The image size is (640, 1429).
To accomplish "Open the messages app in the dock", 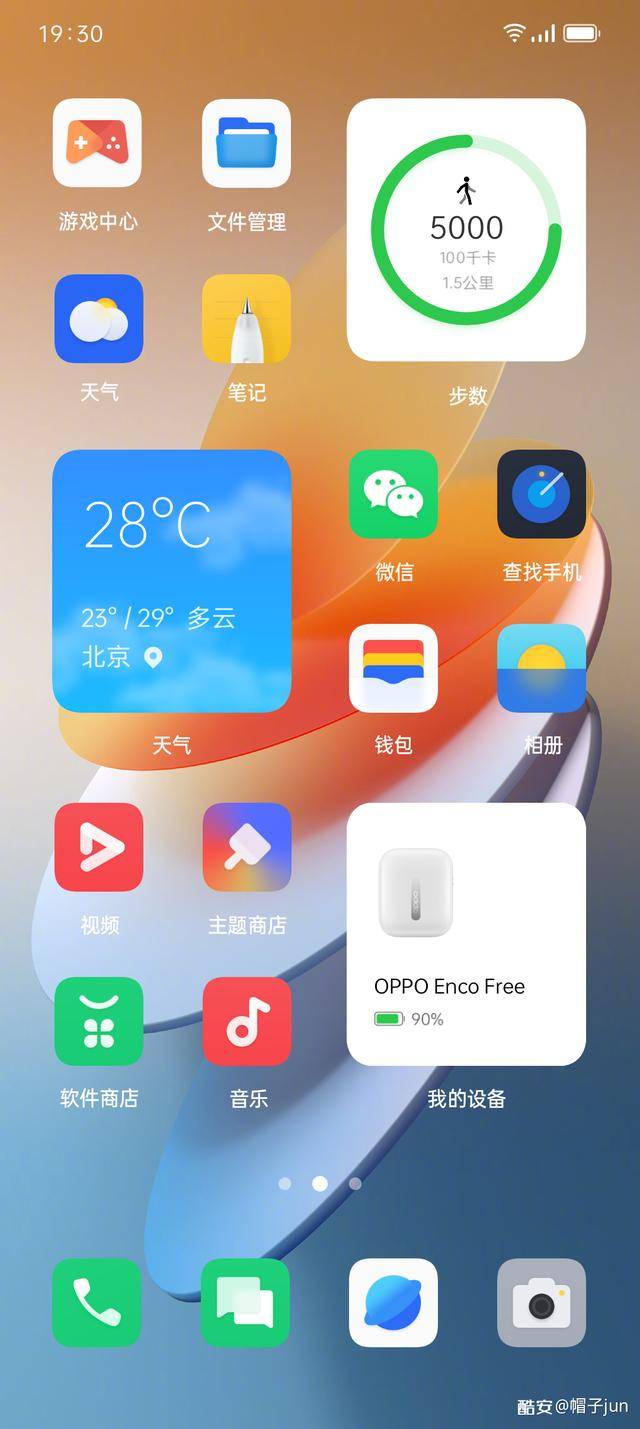I will pyautogui.click(x=245, y=1302).
